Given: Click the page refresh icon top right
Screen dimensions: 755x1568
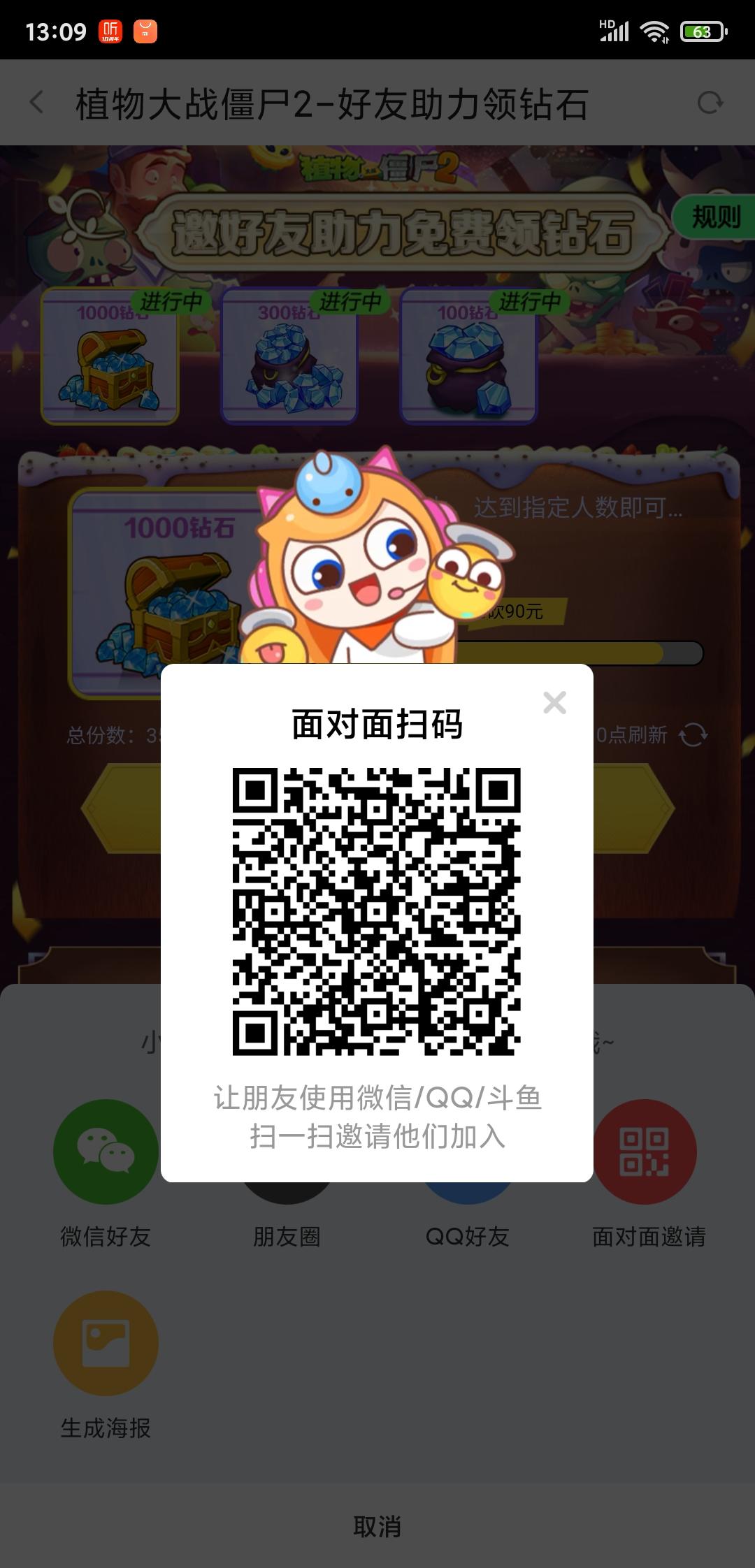Looking at the screenshot, I should 712,102.
